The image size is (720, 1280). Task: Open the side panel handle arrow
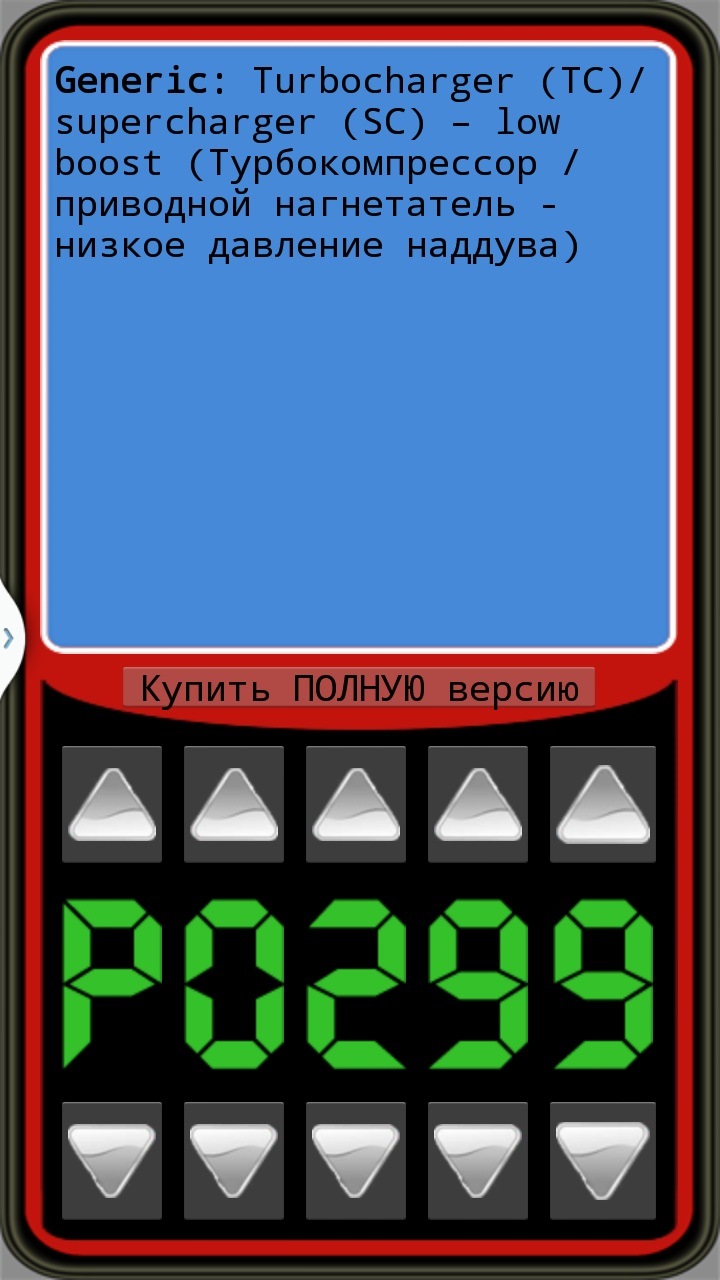click(x=9, y=637)
